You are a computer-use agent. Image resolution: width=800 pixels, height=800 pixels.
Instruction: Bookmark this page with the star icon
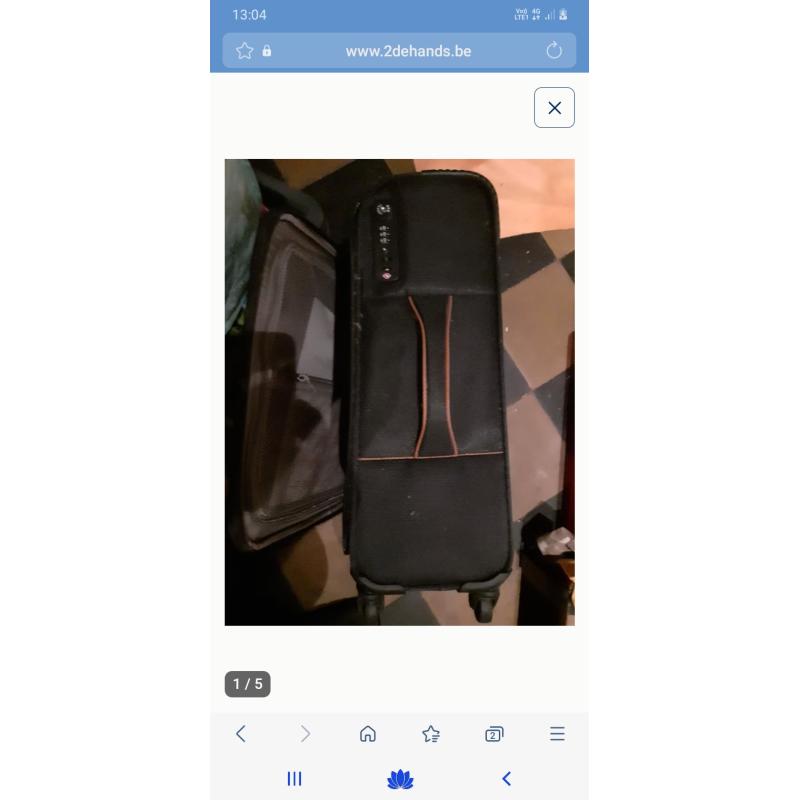(244, 51)
